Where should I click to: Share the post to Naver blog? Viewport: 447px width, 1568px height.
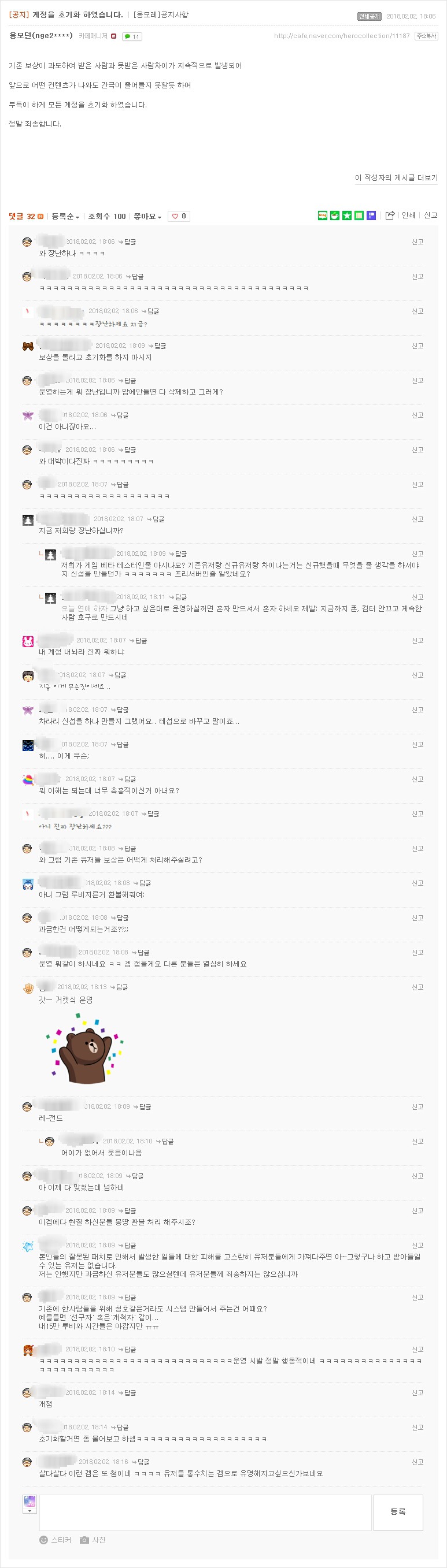click(323, 215)
